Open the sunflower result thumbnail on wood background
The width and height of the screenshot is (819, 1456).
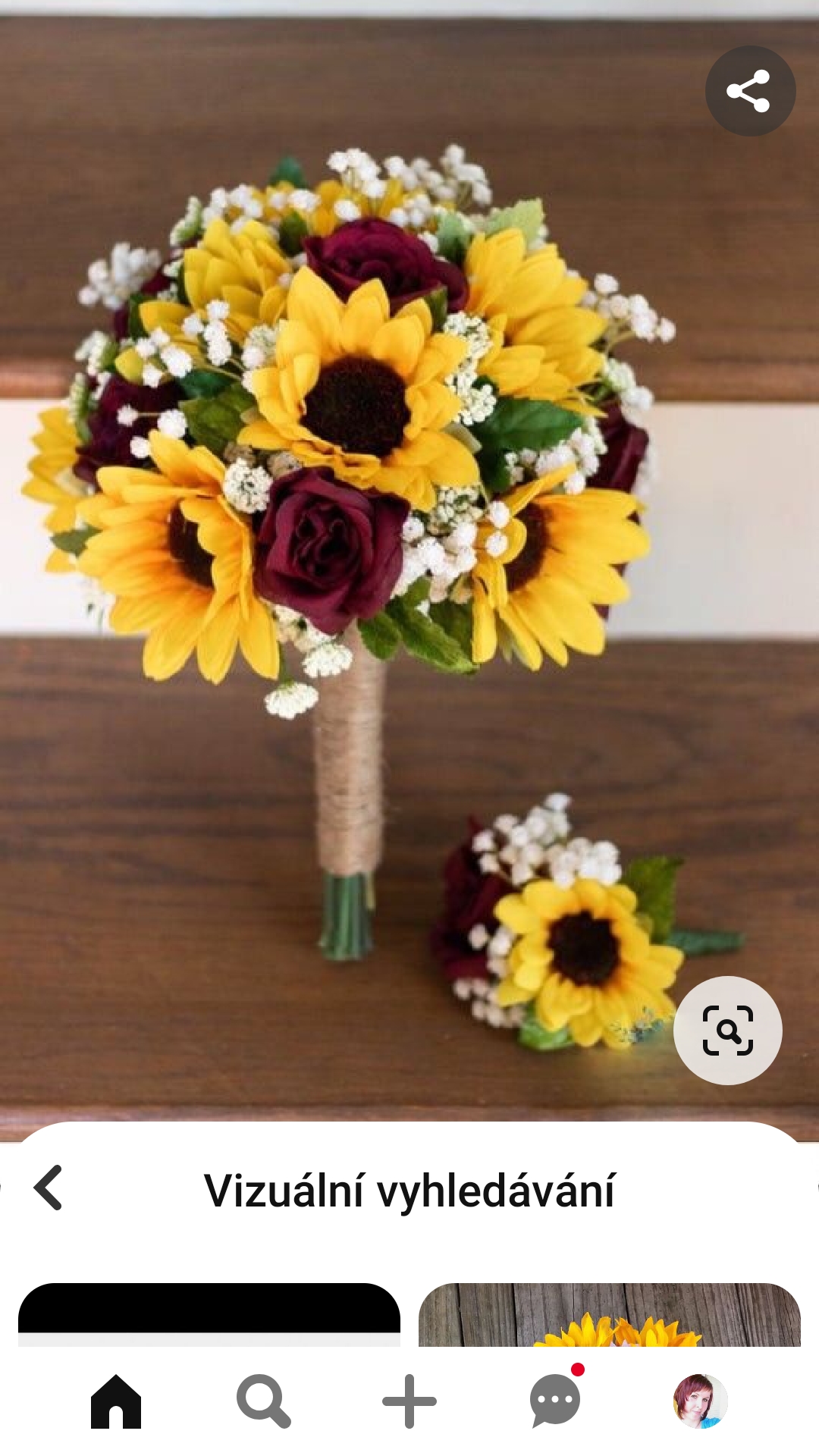click(x=610, y=1314)
